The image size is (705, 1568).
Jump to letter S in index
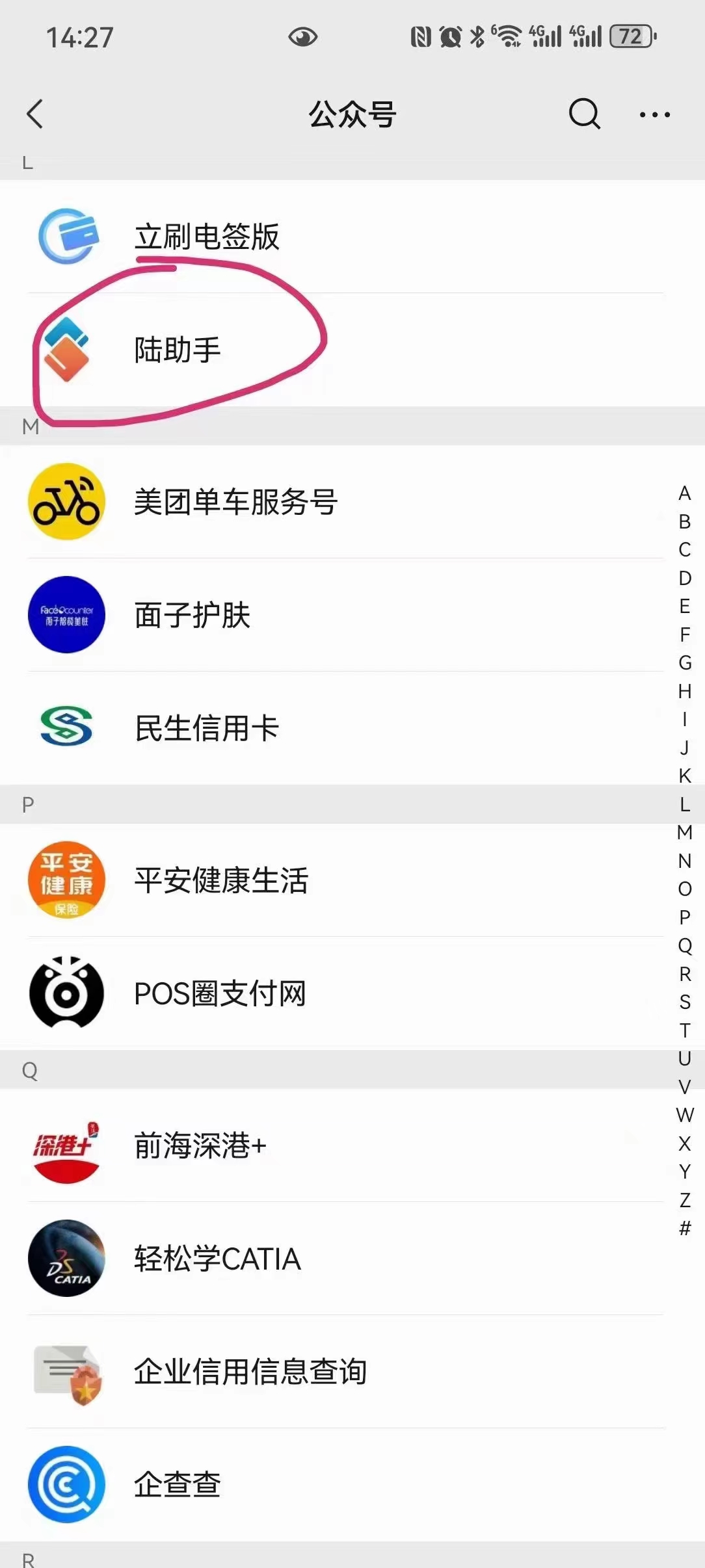[x=684, y=1002]
